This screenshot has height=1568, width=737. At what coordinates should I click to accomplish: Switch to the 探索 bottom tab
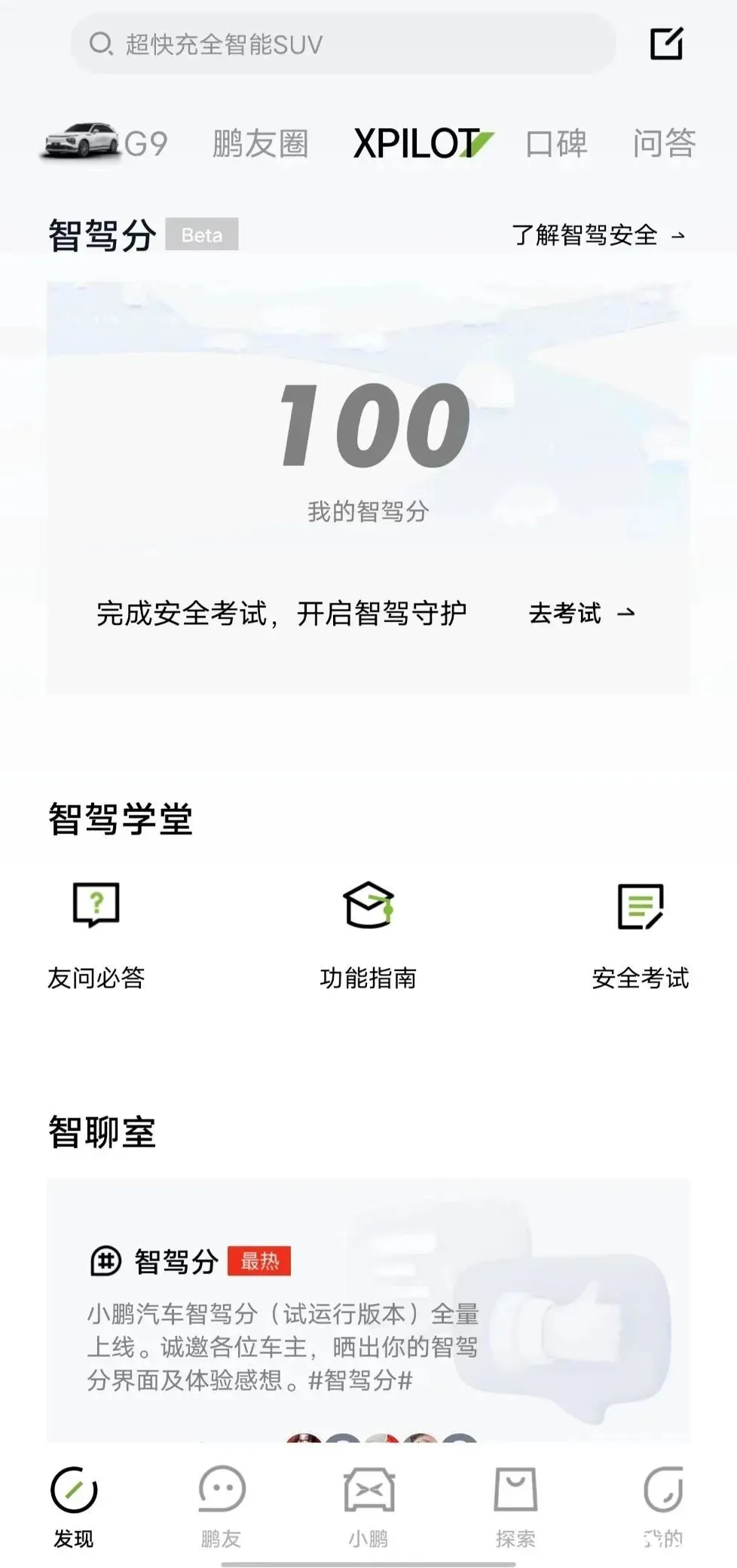515,1505
